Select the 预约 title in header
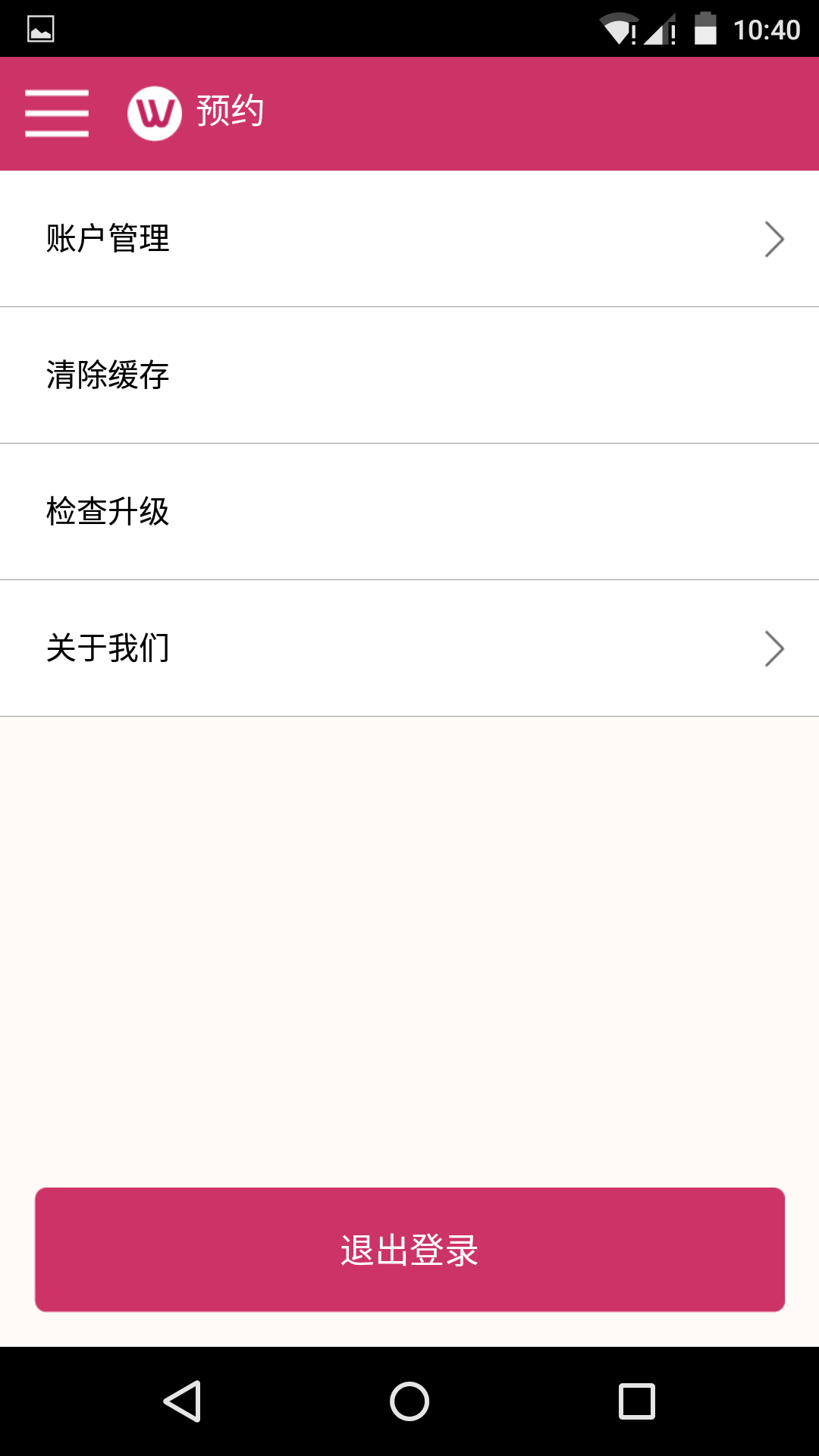 230,110
